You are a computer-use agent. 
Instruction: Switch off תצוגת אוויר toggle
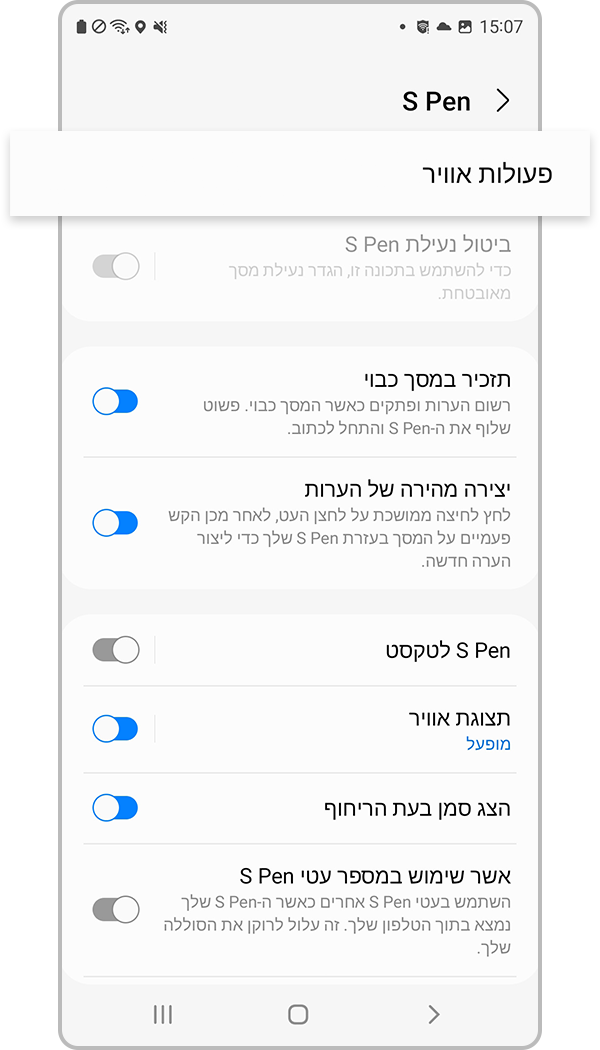115,729
